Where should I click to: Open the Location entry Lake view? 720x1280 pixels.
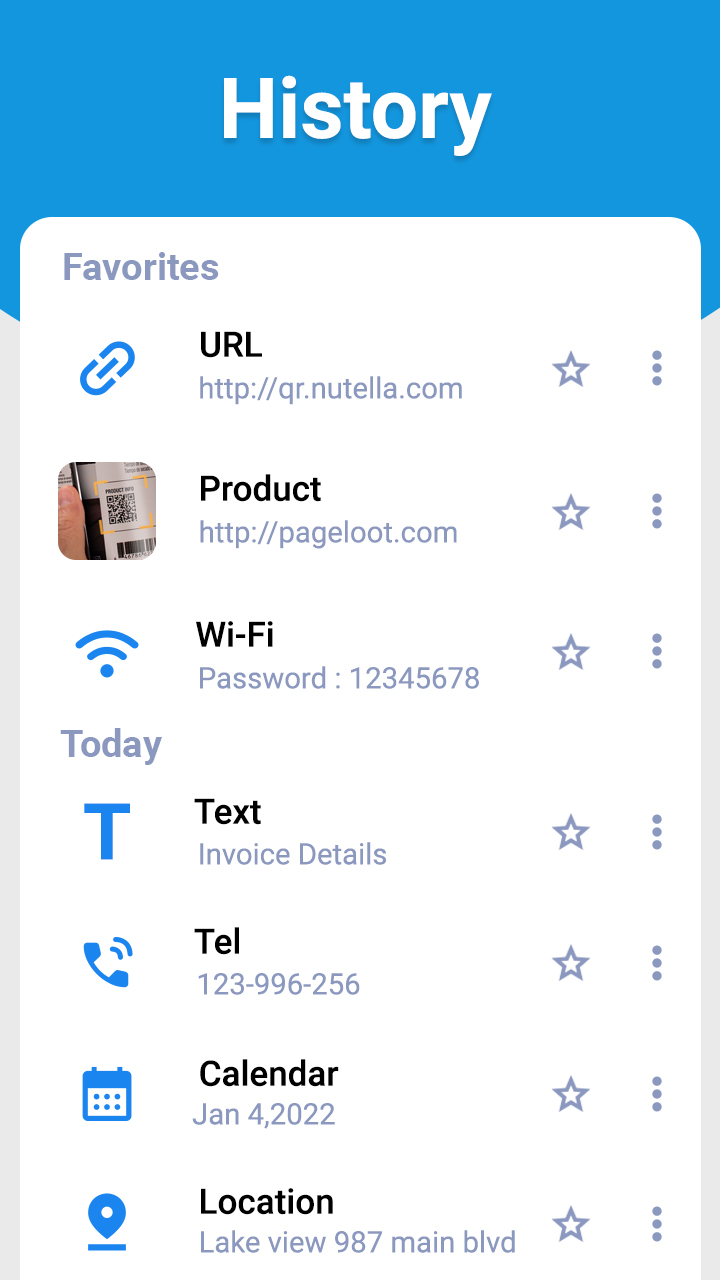[x=357, y=1222]
